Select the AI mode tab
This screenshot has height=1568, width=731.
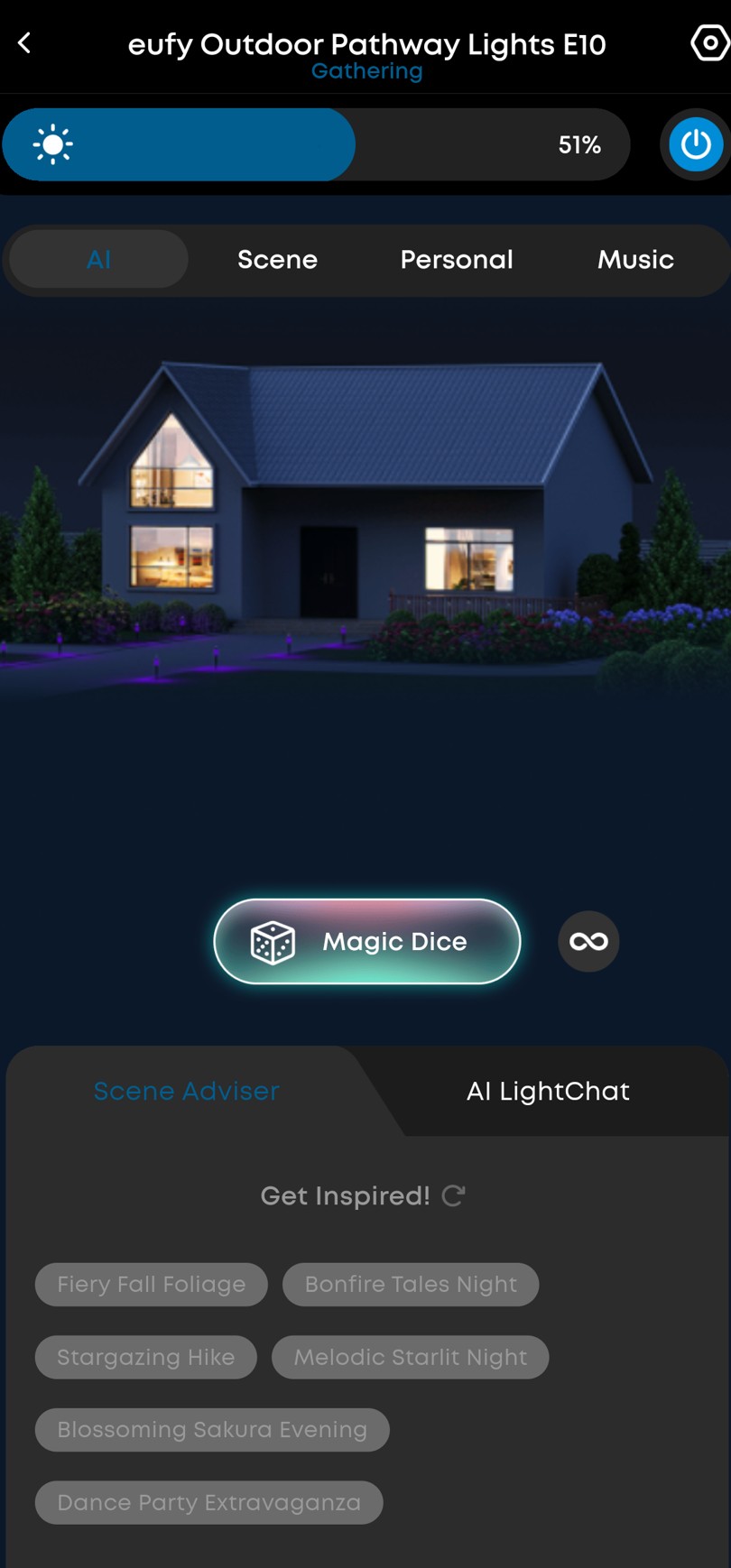pyautogui.click(x=98, y=260)
